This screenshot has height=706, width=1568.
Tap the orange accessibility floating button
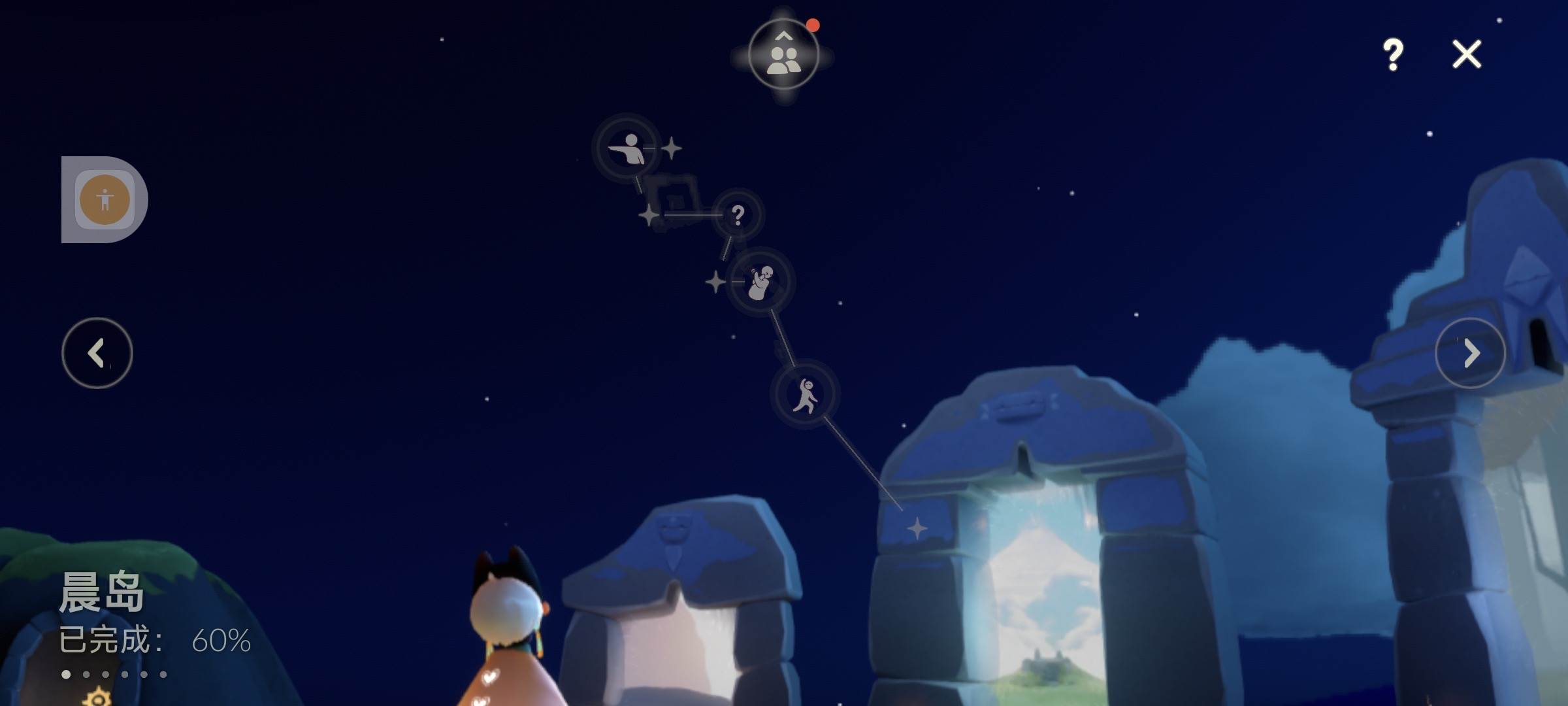[105, 199]
